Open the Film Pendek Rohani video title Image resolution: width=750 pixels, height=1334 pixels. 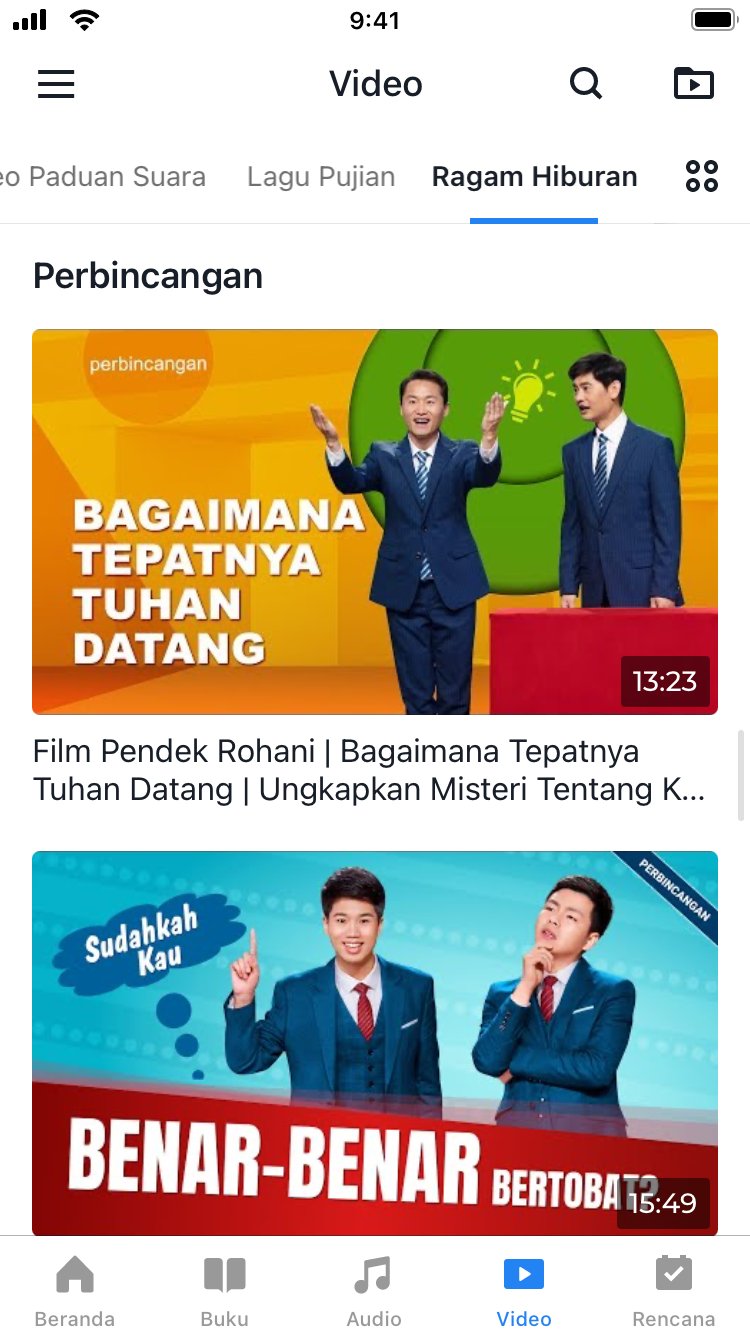click(x=370, y=770)
